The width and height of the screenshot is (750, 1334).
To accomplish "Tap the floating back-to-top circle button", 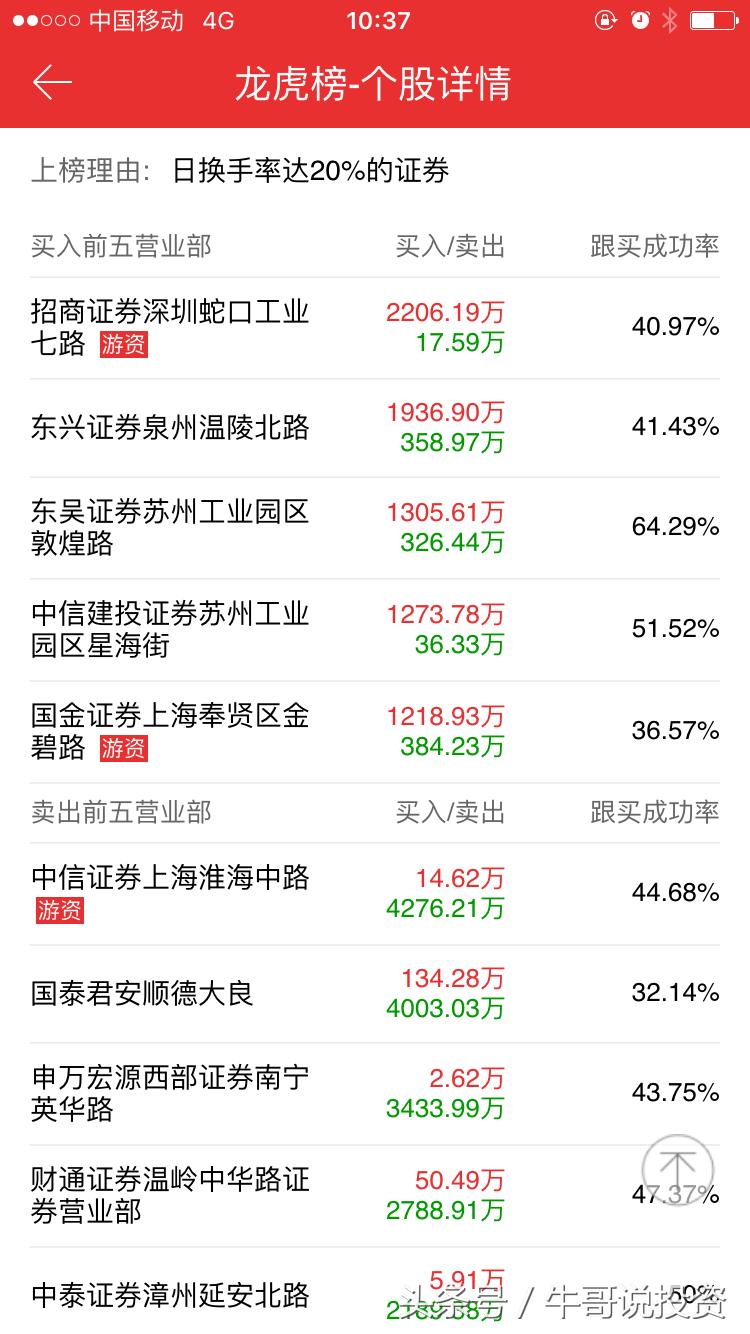I will [679, 1172].
